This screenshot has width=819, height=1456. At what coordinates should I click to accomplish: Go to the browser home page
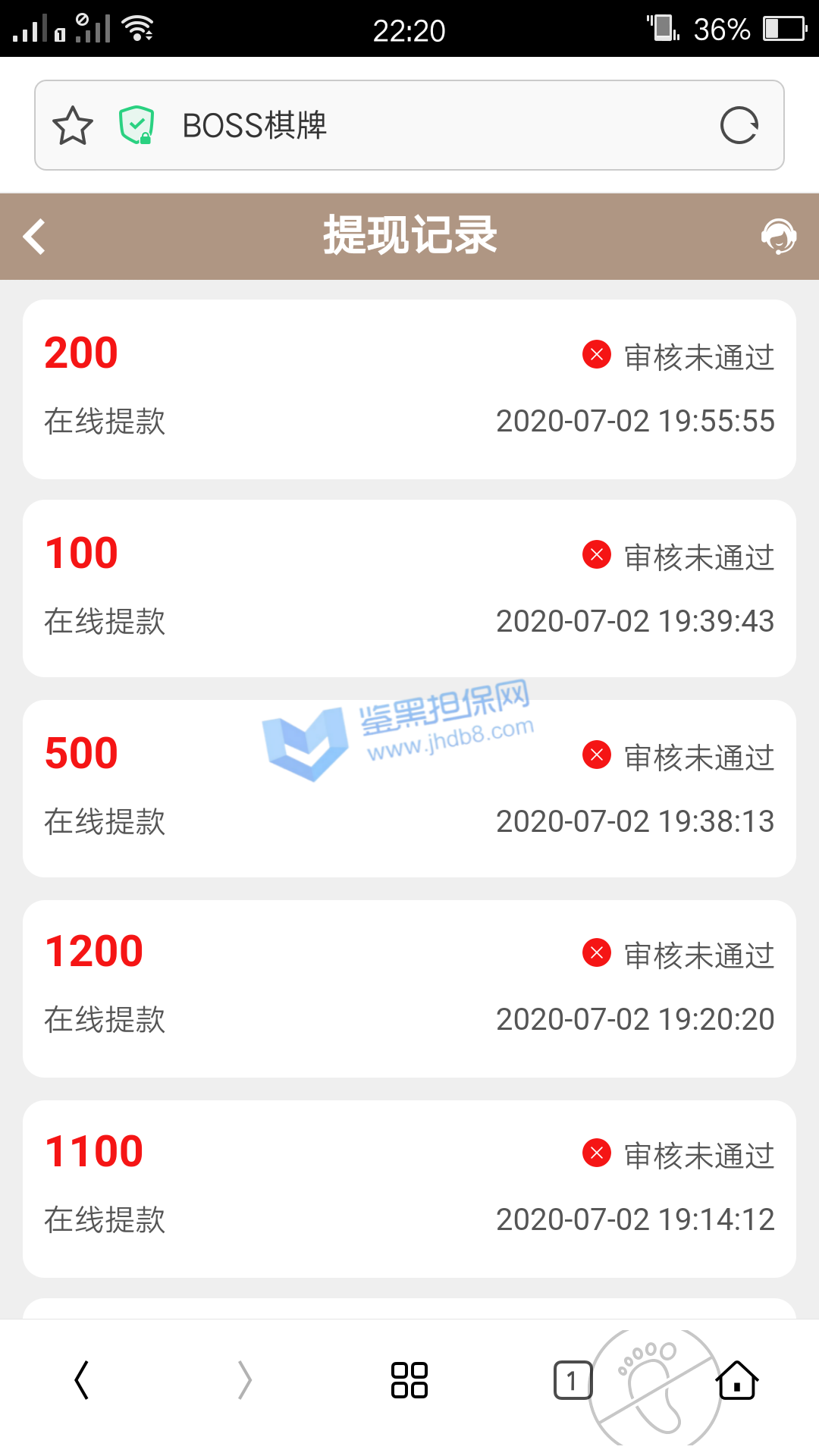736,1380
